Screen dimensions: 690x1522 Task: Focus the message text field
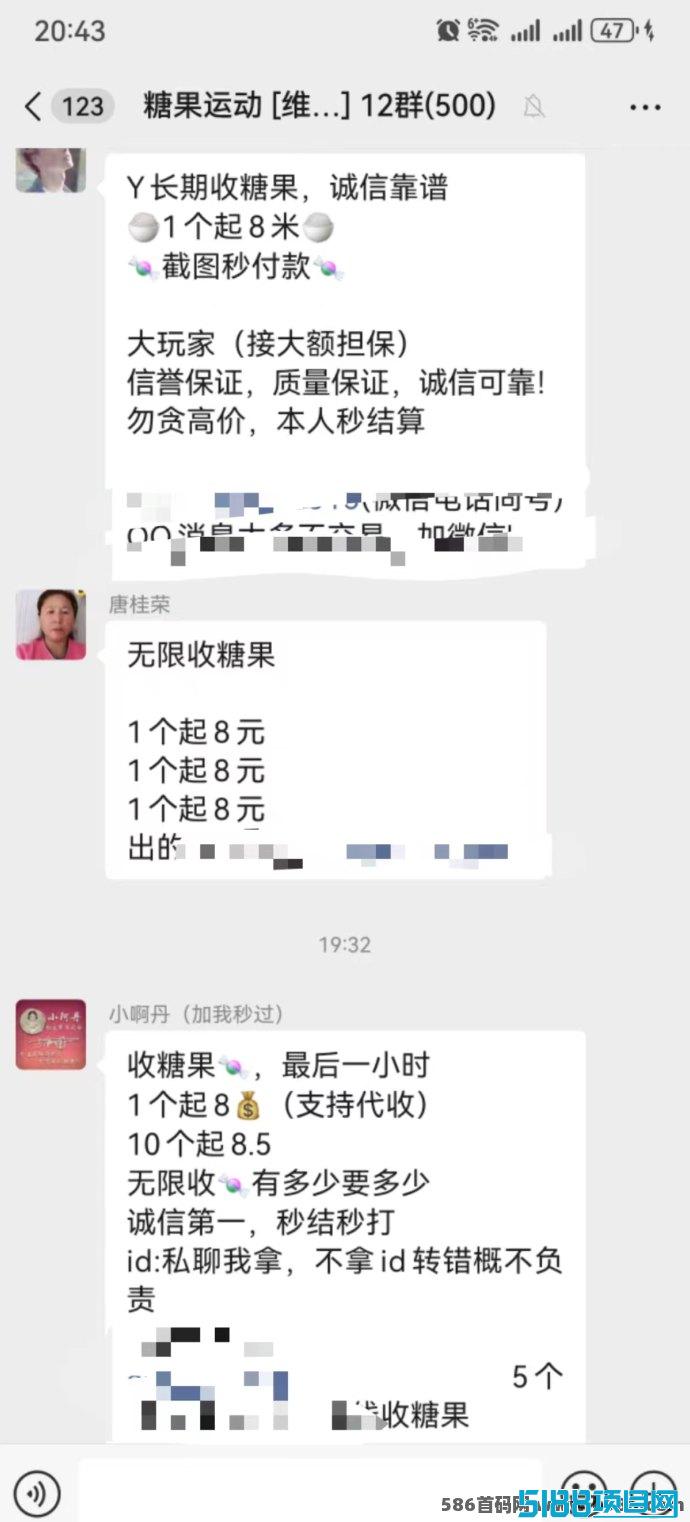pos(310,1493)
